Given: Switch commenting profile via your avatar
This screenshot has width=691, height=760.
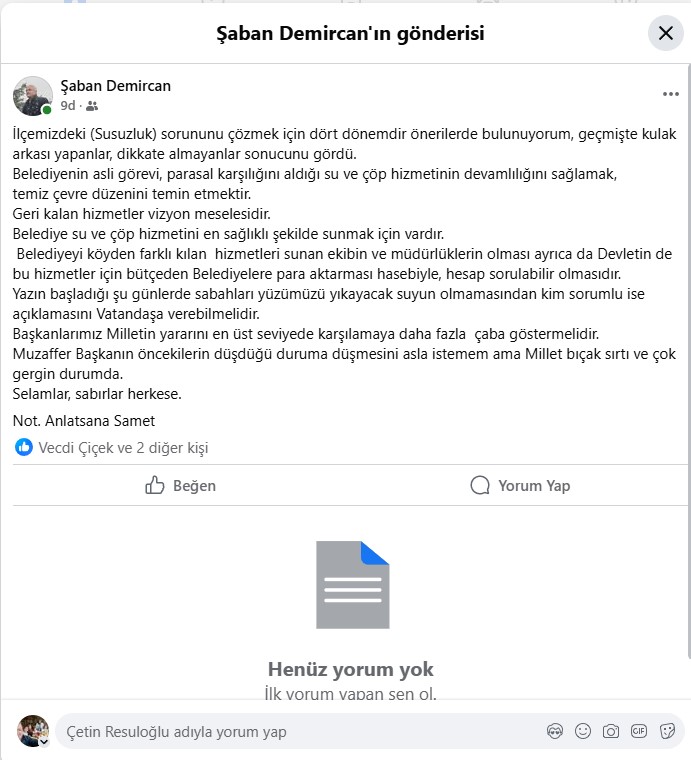Looking at the screenshot, I should pyautogui.click(x=32, y=732).
